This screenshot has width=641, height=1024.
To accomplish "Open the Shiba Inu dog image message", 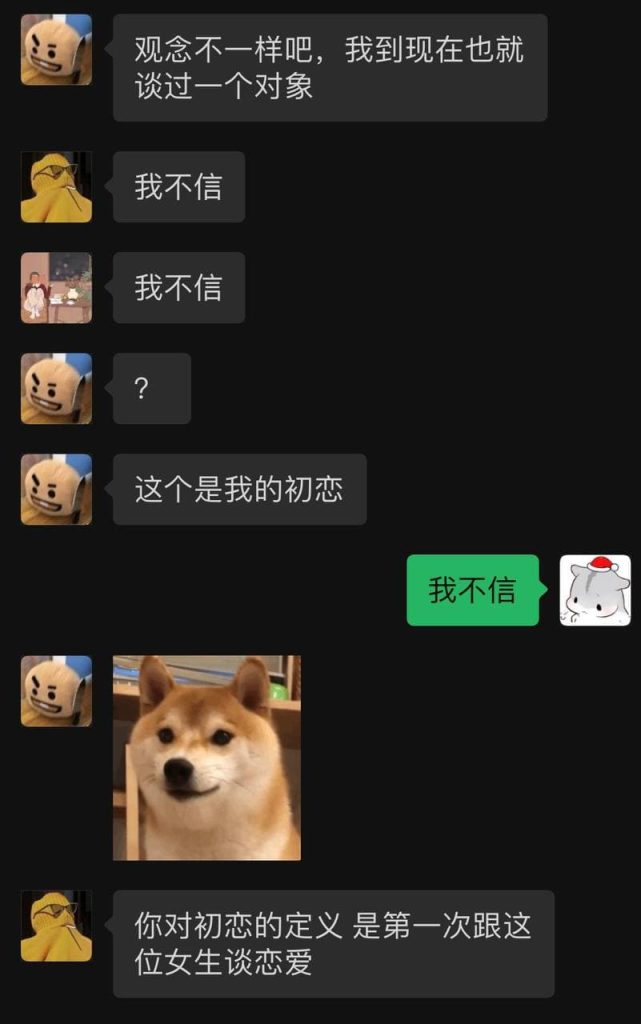I will [x=206, y=757].
